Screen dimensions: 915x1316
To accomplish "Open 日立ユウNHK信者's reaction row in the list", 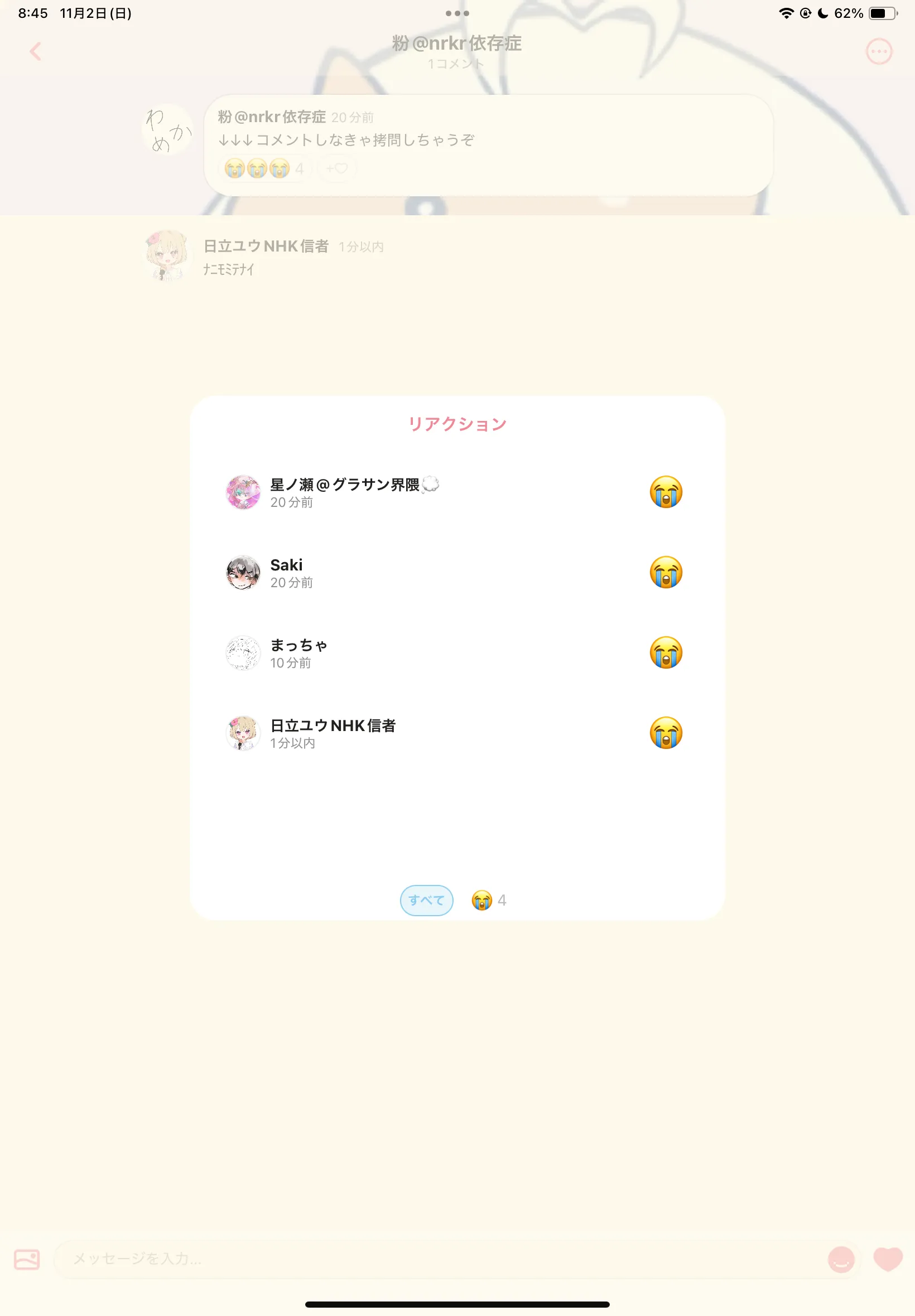I will (x=456, y=733).
